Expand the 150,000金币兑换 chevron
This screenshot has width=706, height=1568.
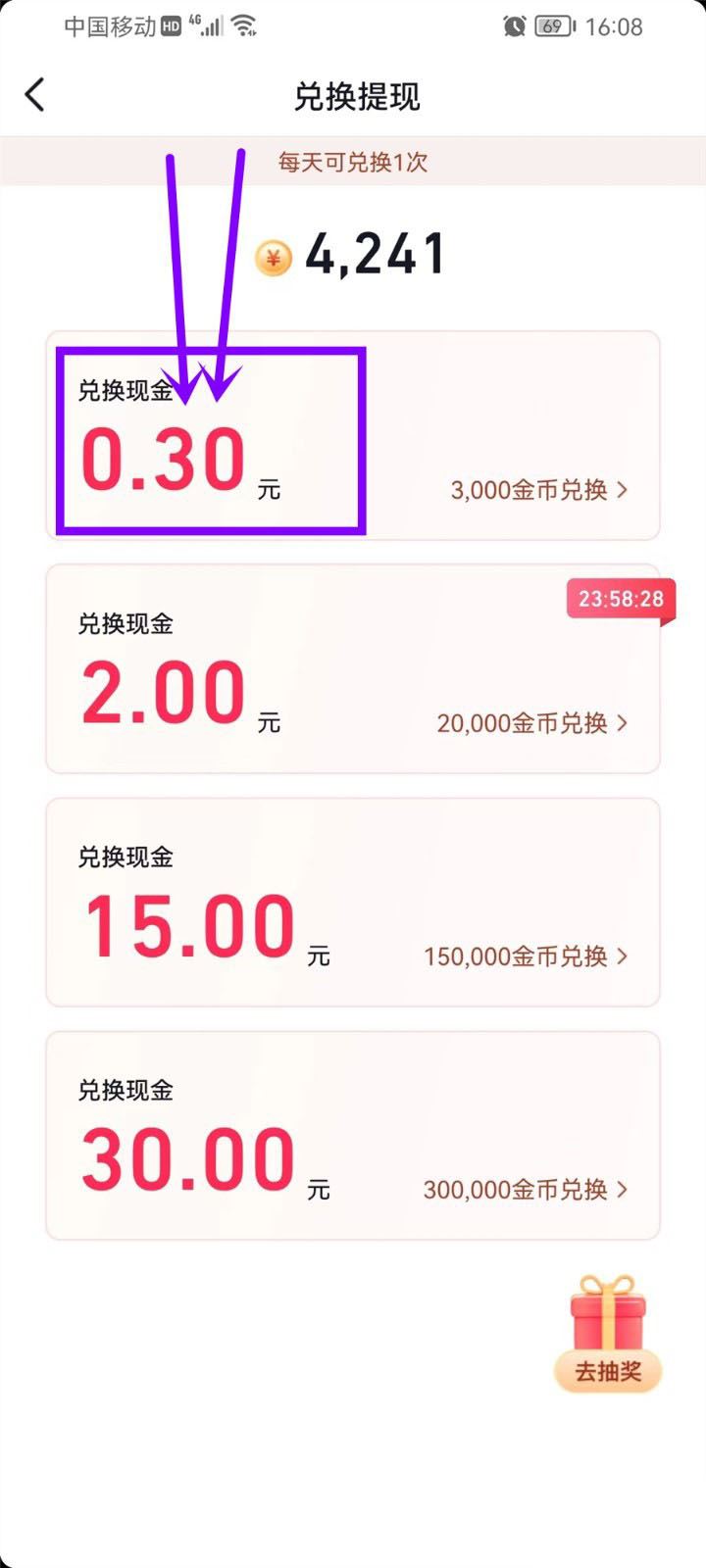point(621,955)
